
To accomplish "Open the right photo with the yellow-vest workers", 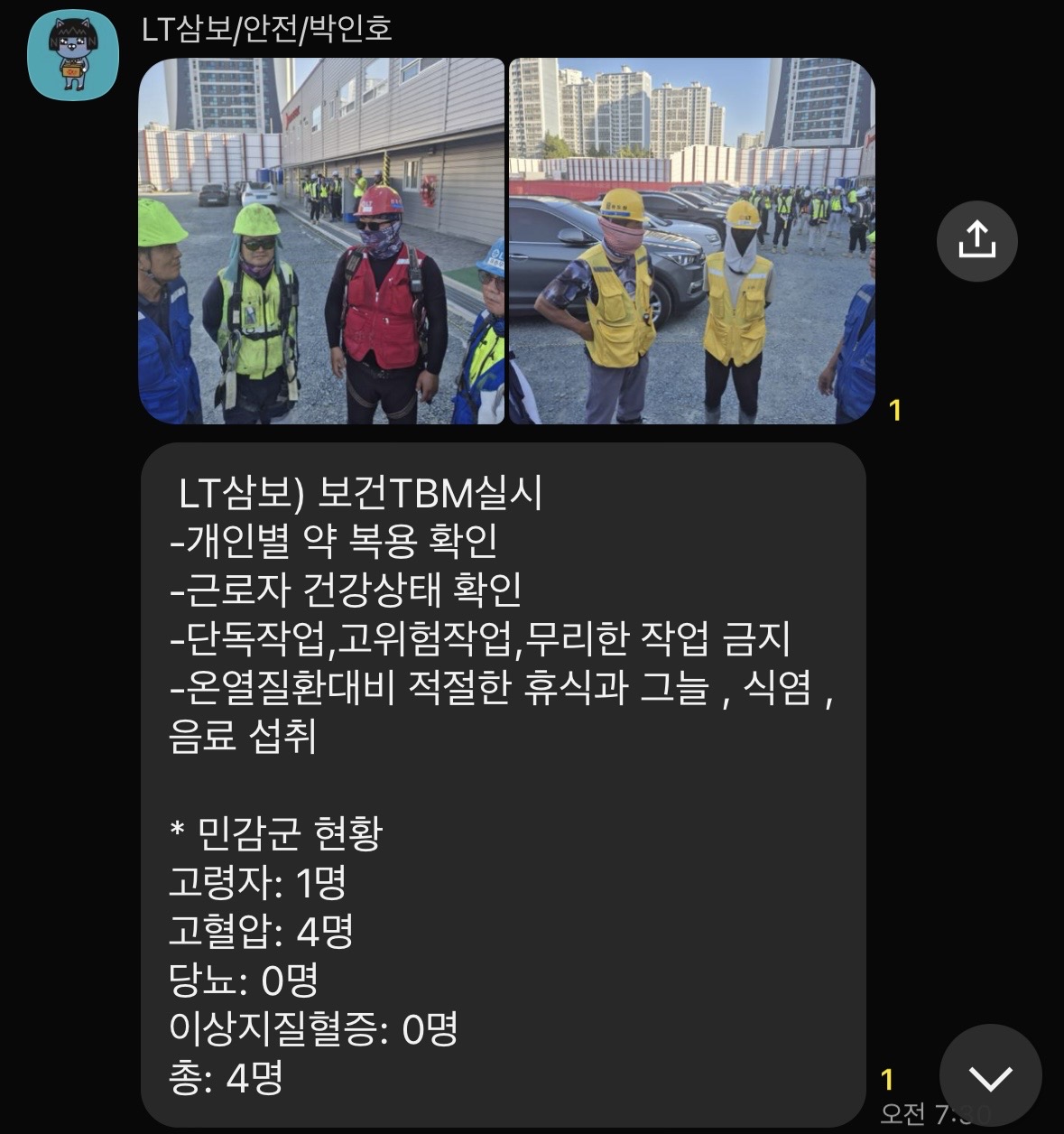I will tap(692, 241).
